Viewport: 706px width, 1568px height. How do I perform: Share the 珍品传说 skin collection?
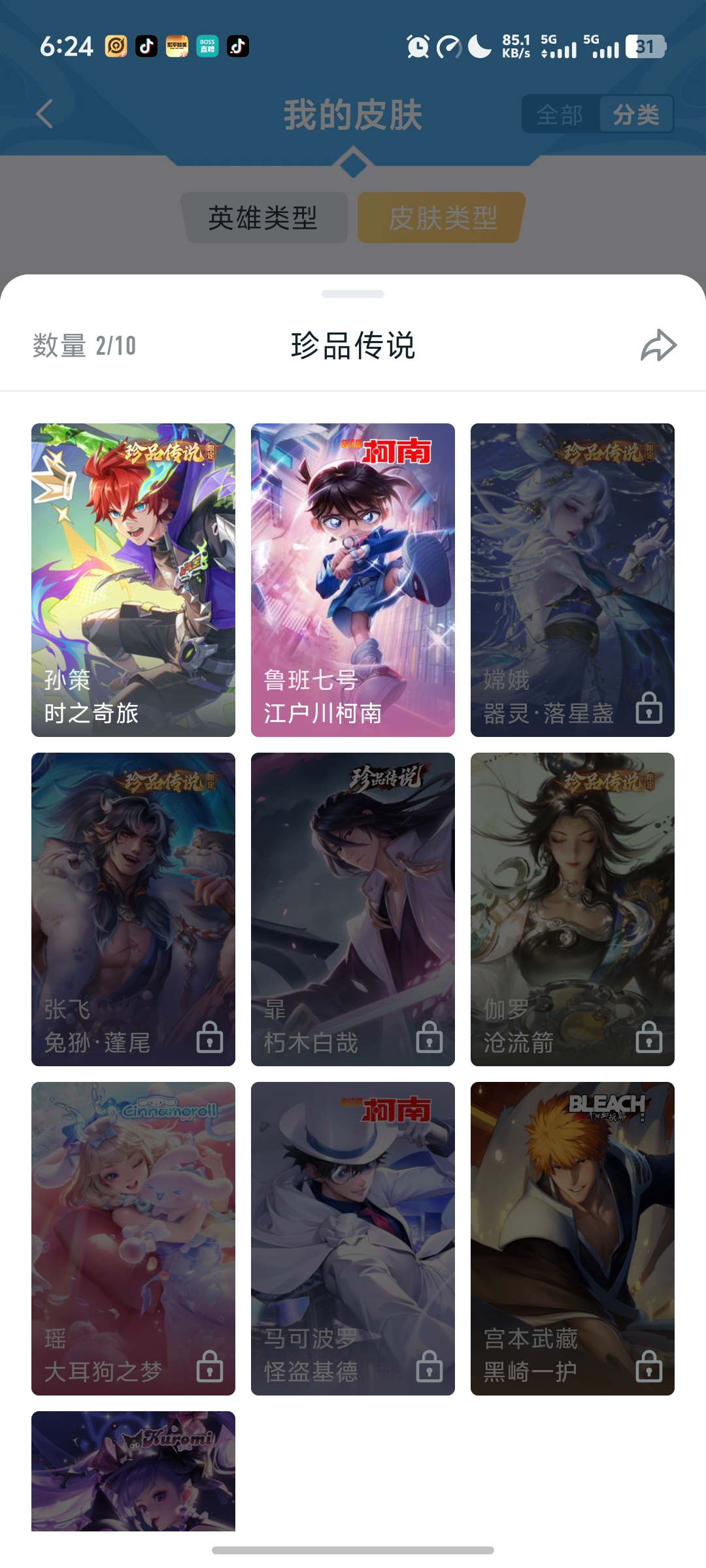658,346
